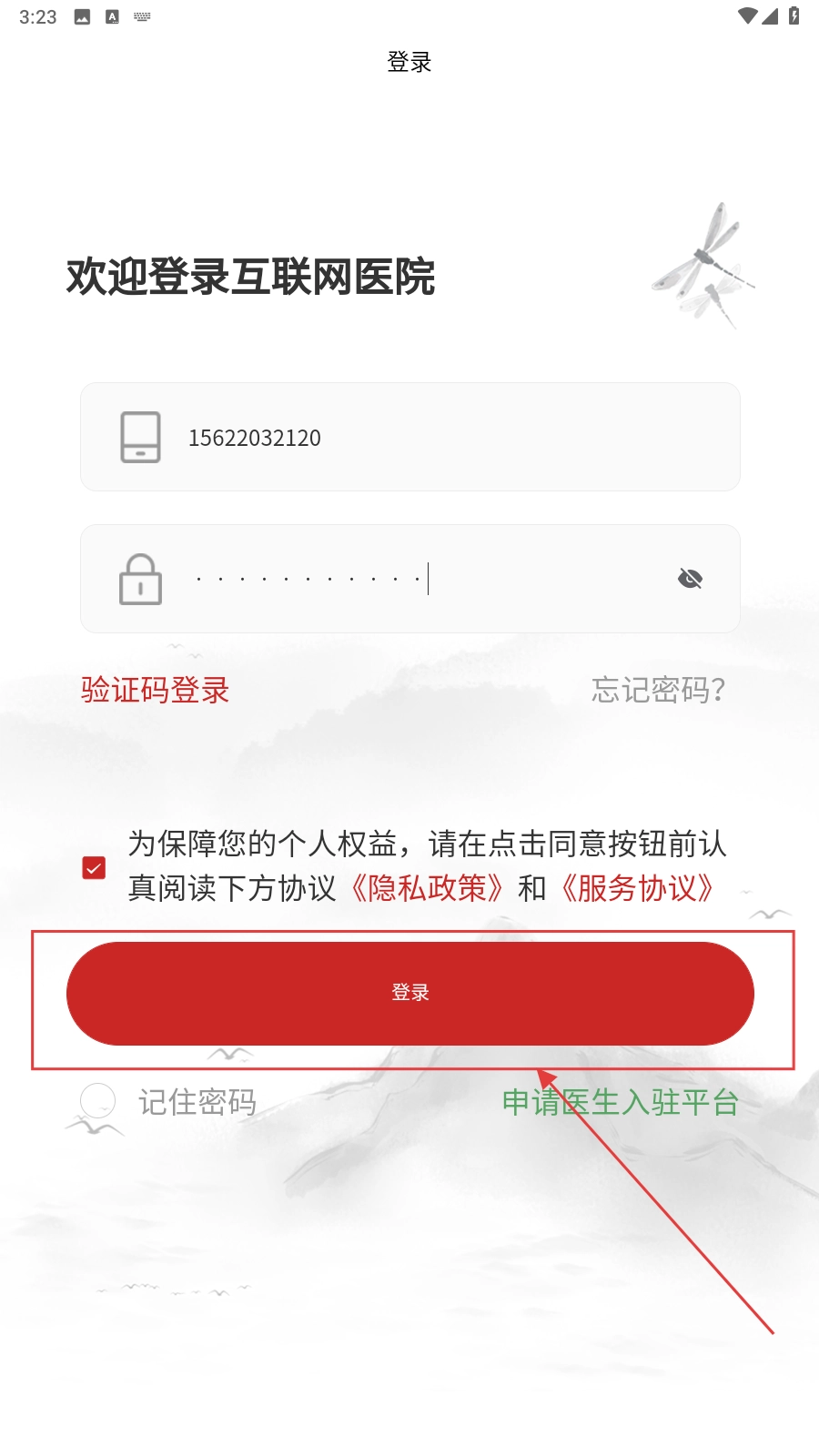This screenshot has height=1456, width=819.
Task: Focus the password input field
Action: coord(409,579)
